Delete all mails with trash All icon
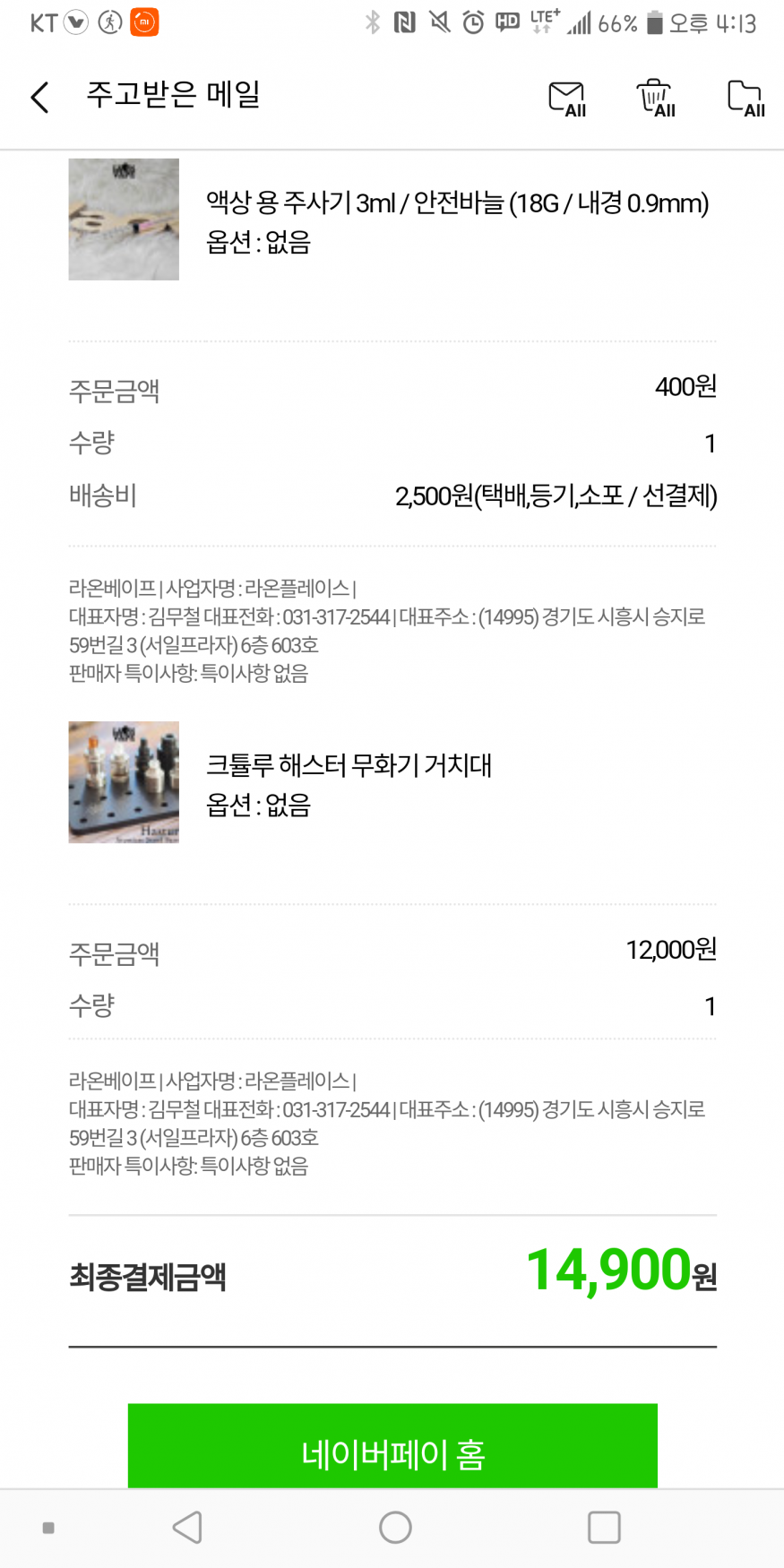Viewport: 784px width, 1568px height. click(x=655, y=97)
